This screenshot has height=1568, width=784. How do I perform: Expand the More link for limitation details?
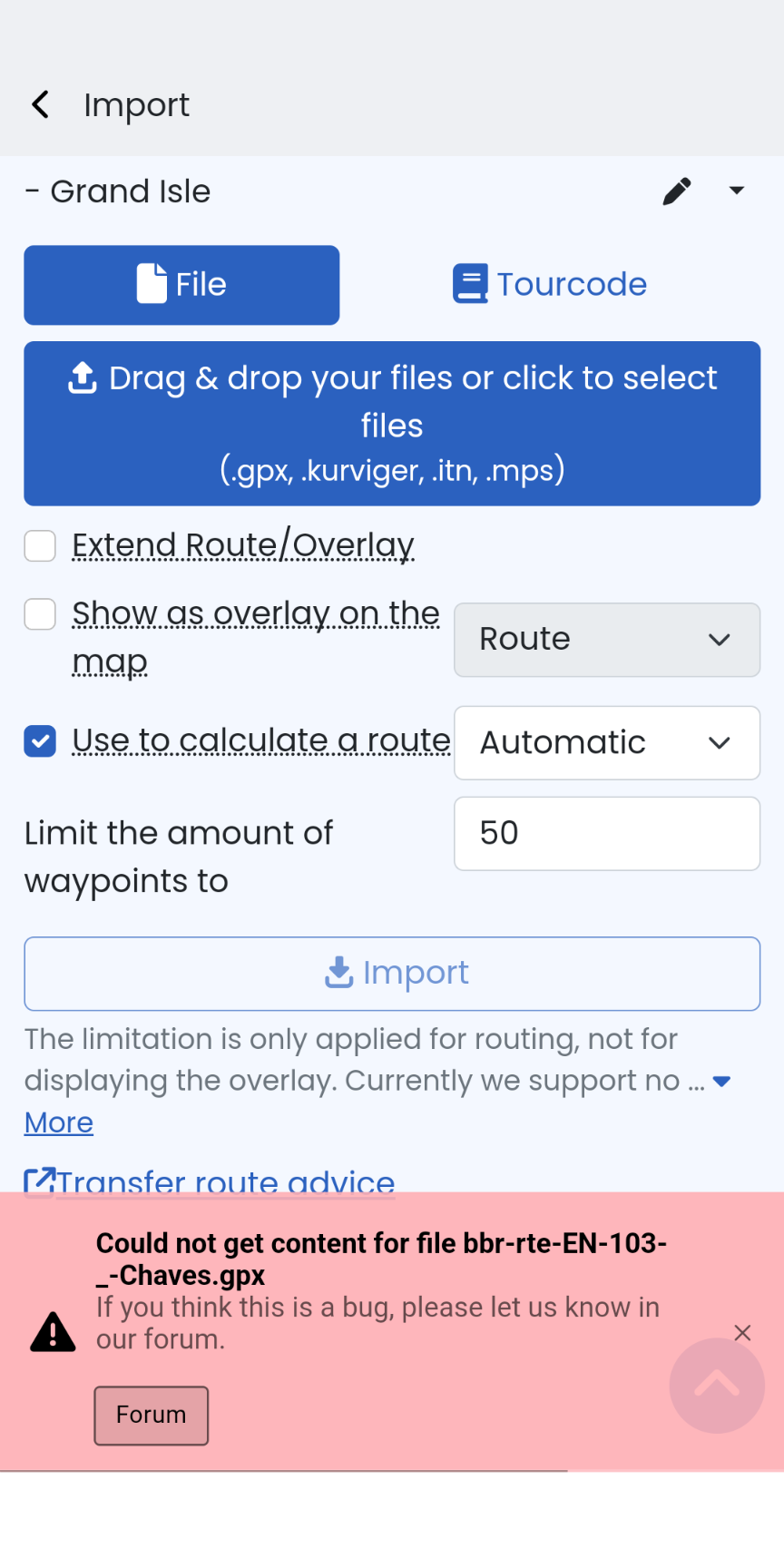tap(59, 1123)
